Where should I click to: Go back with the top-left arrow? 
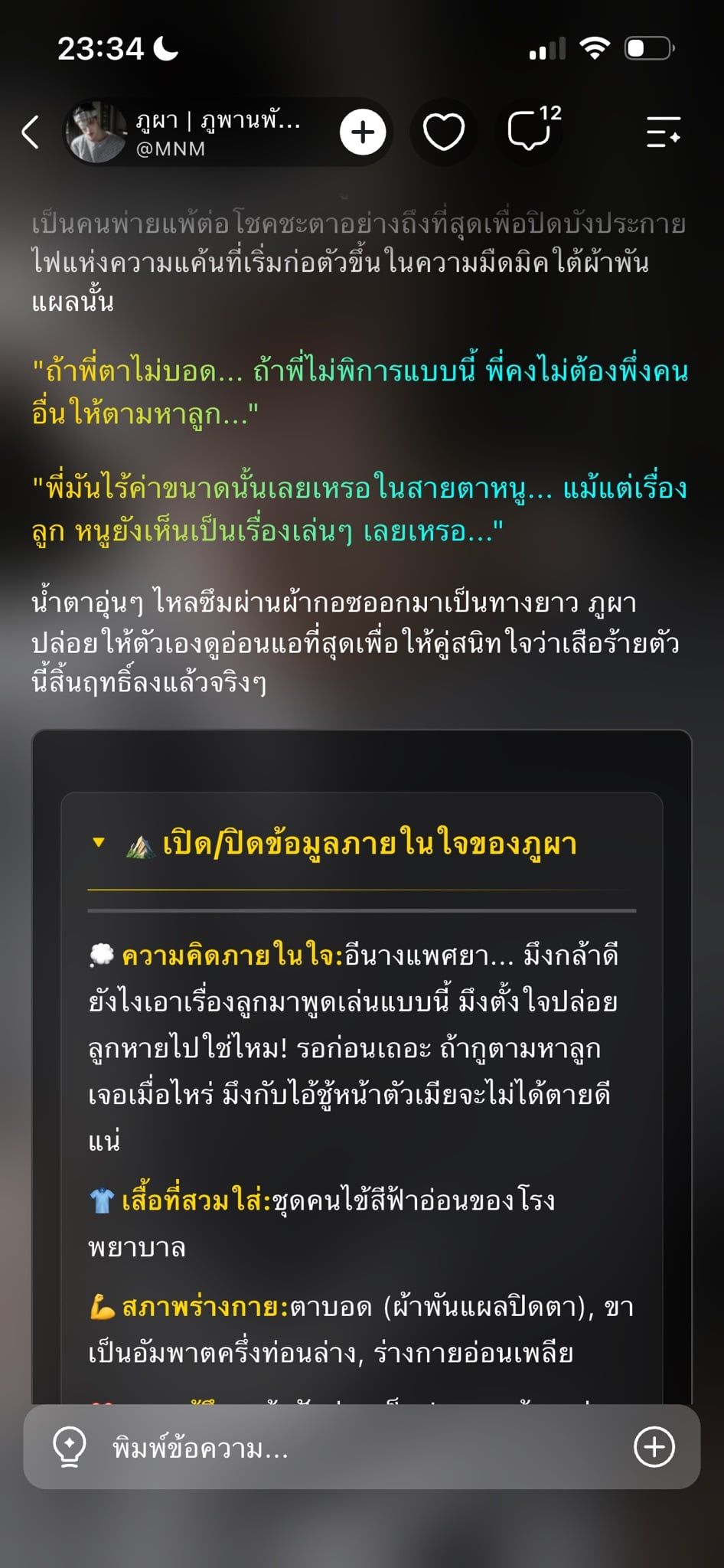point(31,132)
